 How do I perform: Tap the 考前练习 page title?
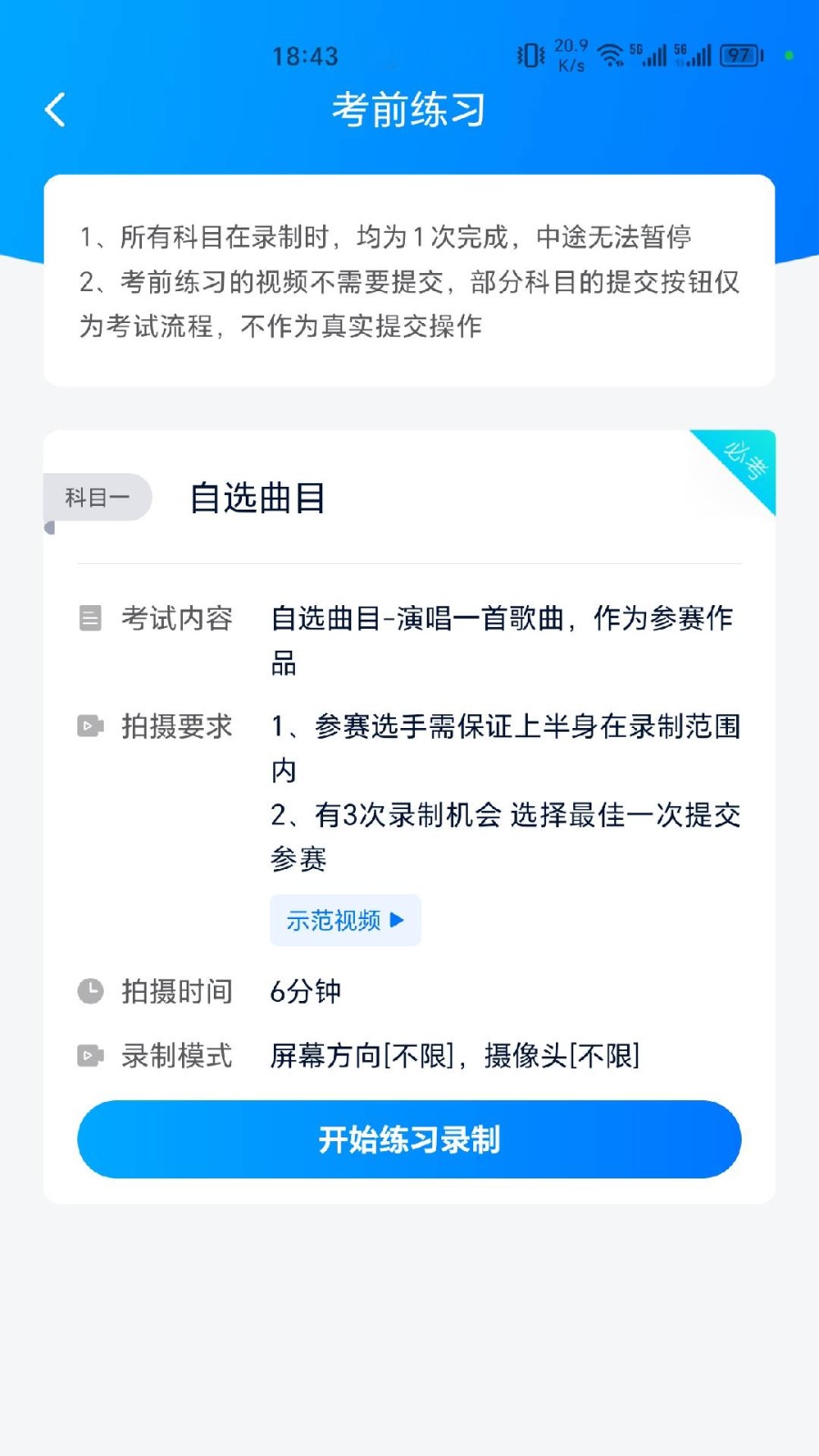tap(409, 108)
